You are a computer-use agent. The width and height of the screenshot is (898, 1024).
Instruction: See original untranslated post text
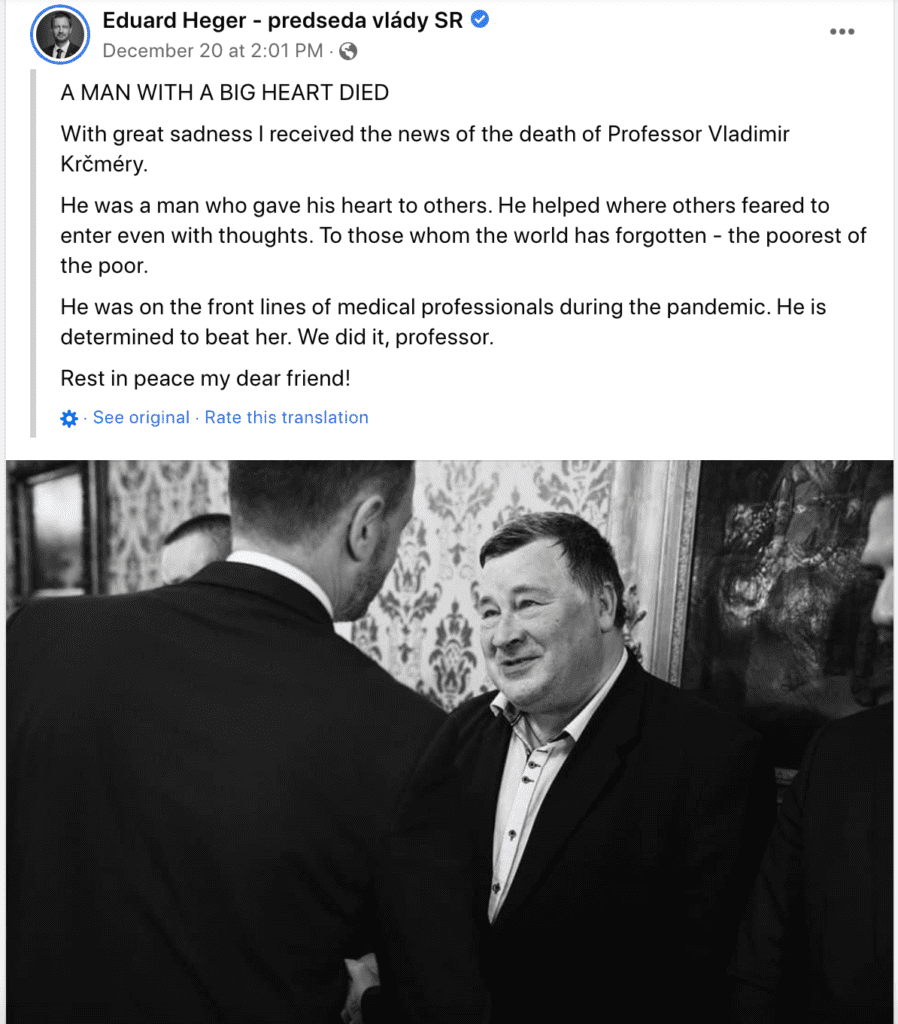pyautogui.click(x=141, y=418)
